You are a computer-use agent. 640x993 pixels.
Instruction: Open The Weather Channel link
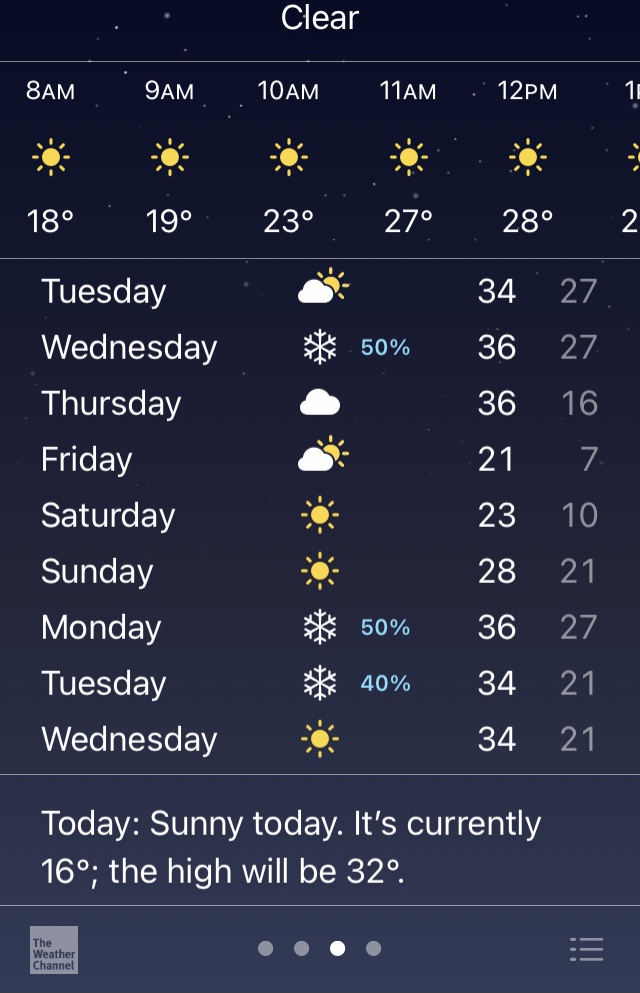(x=54, y=949)
